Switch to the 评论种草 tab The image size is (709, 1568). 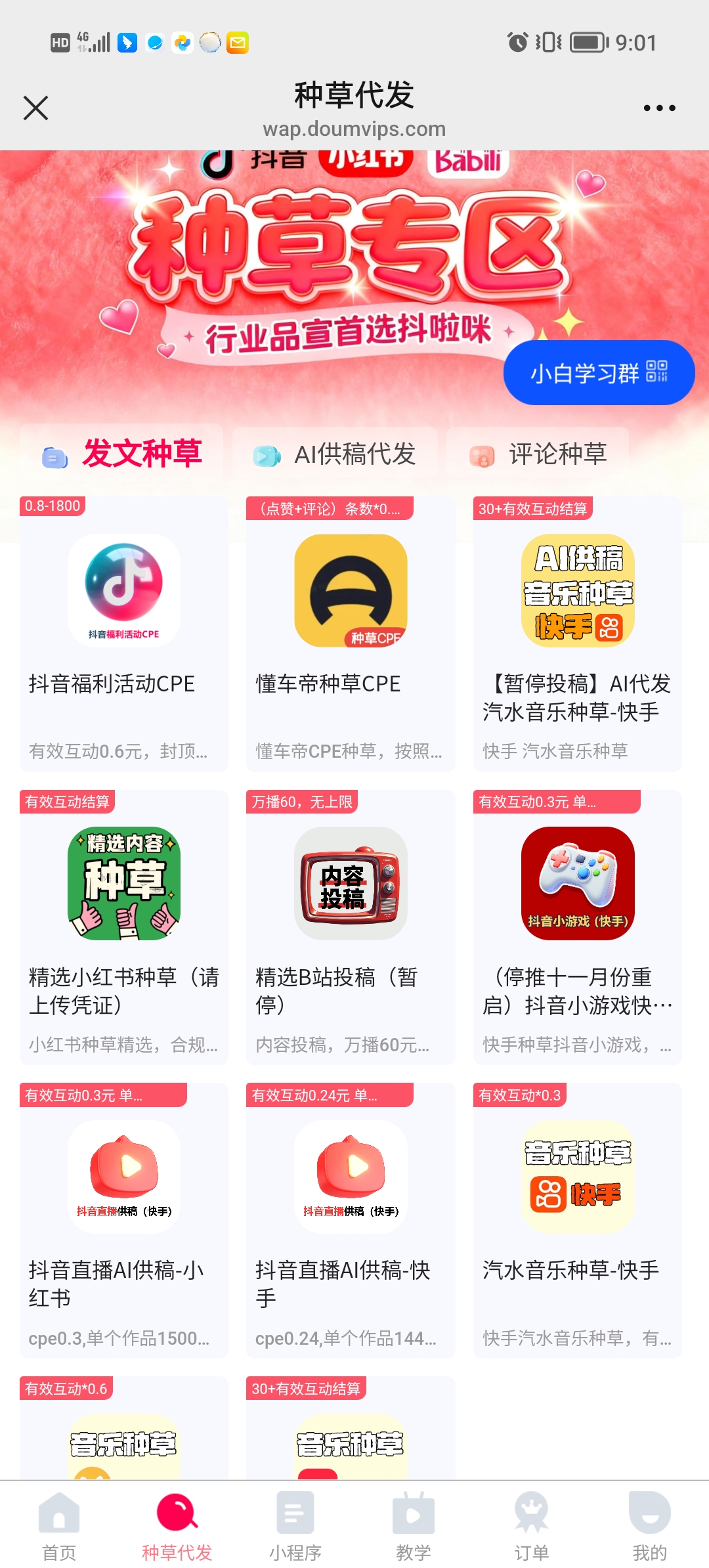click(x=538, y=454)
